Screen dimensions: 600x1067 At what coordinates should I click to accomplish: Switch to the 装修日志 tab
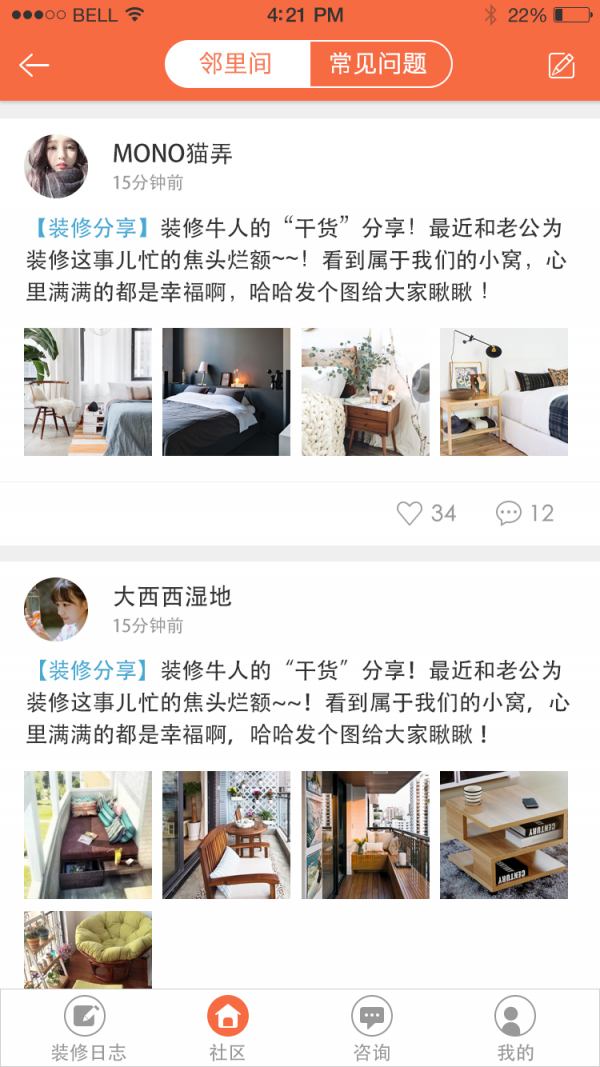click(x=88, y=1029)
